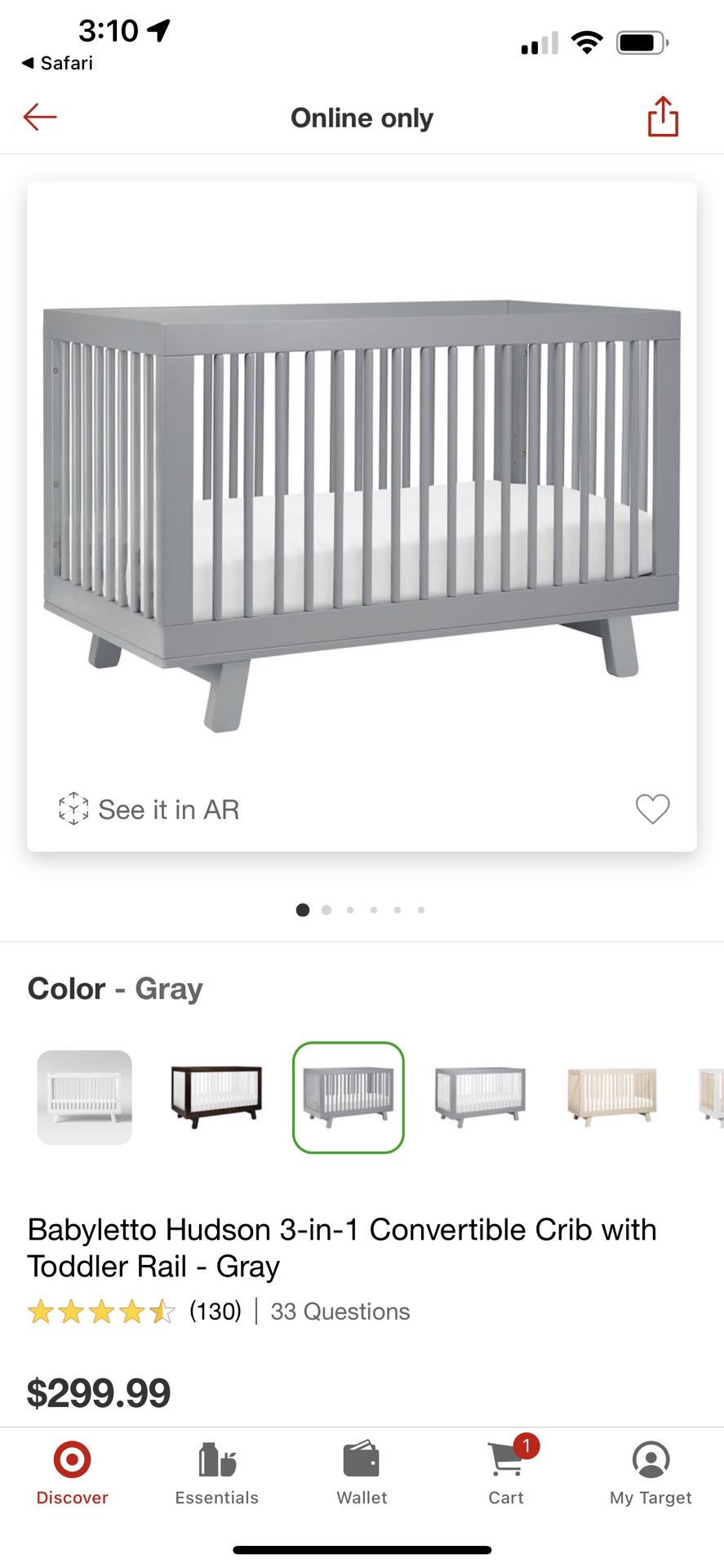Favorite the crib with heart icon

pyautogui.click(x=652, y=808)
